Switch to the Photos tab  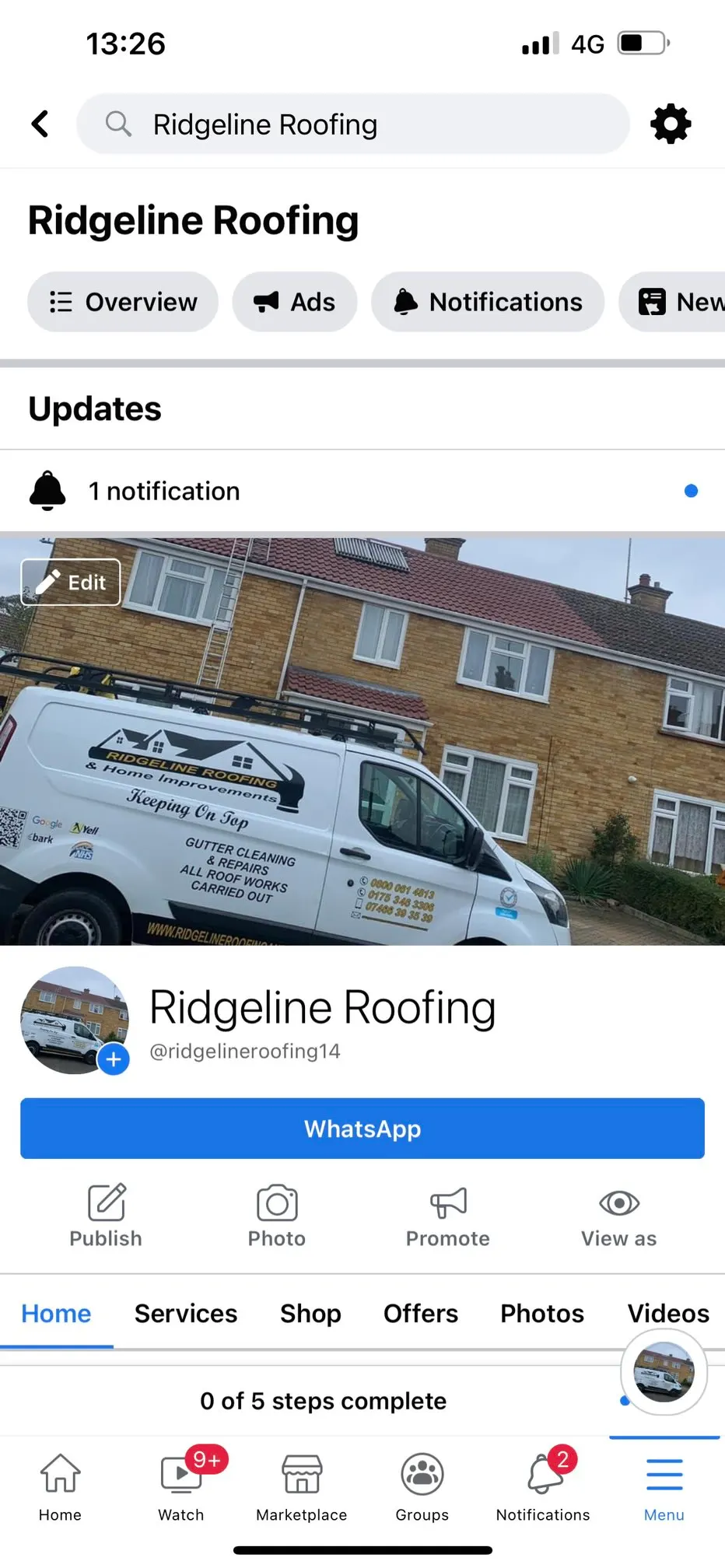(x=541, y=1314)
